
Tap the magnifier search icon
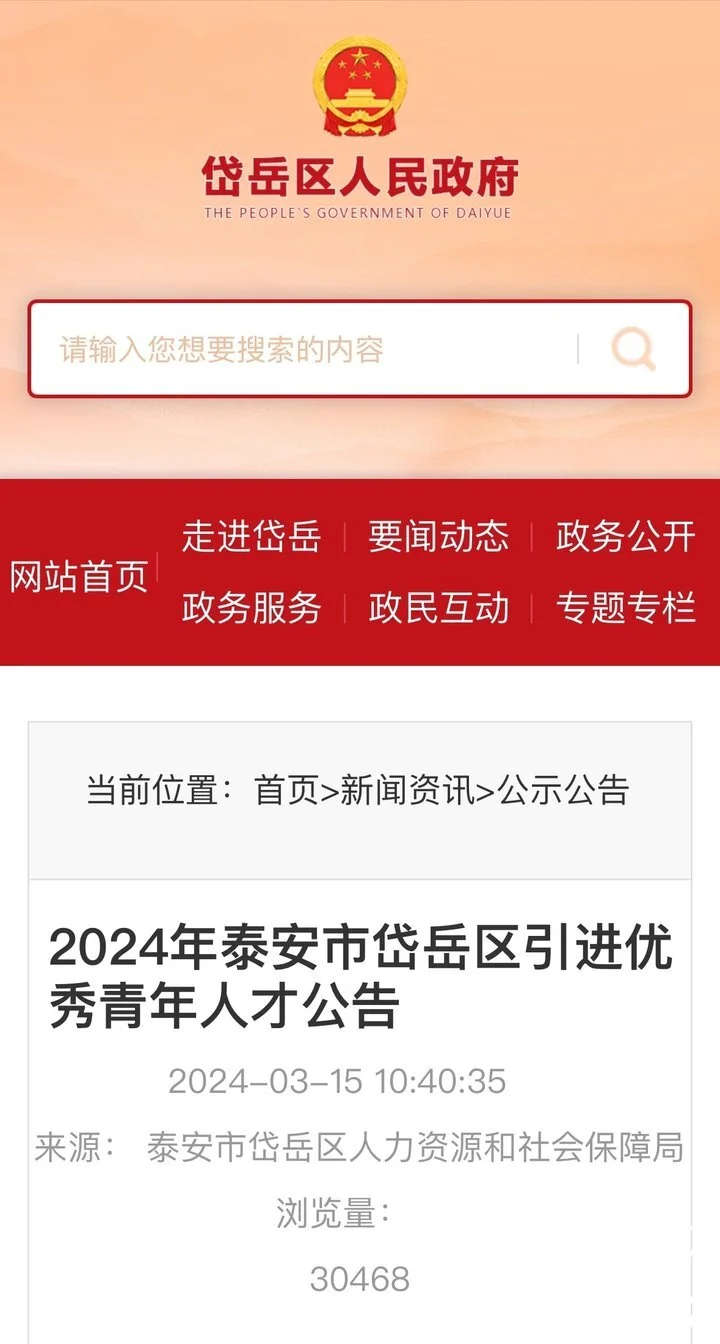tap(634, 350)
